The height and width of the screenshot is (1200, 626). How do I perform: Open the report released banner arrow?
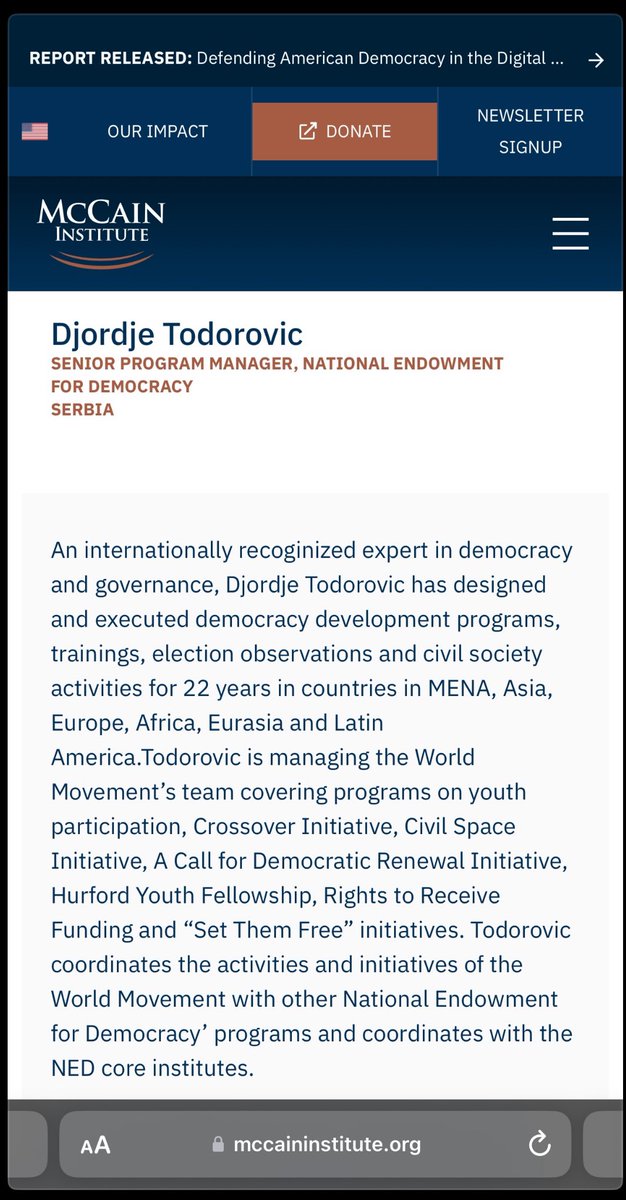click(x=595, y=60)
